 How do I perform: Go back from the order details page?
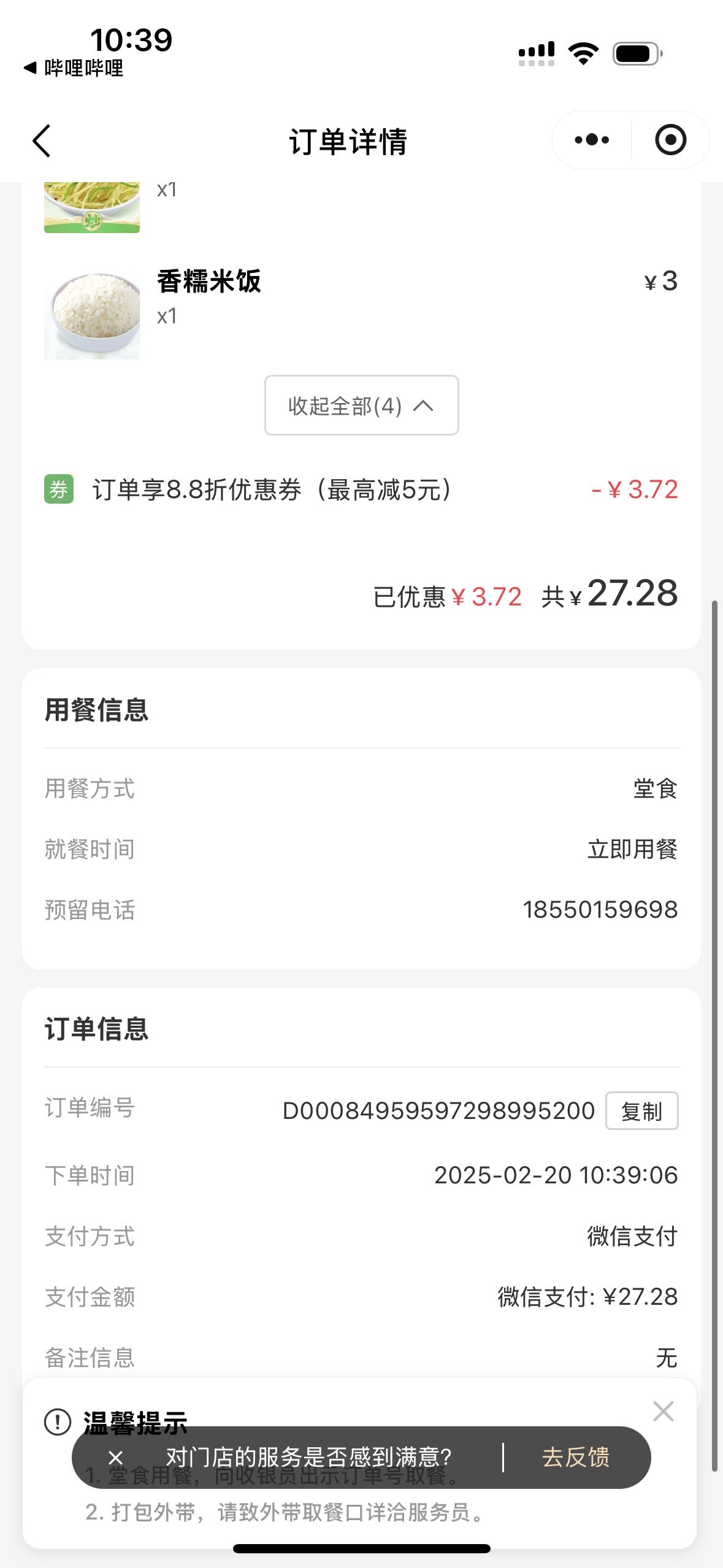click(42, 141)
